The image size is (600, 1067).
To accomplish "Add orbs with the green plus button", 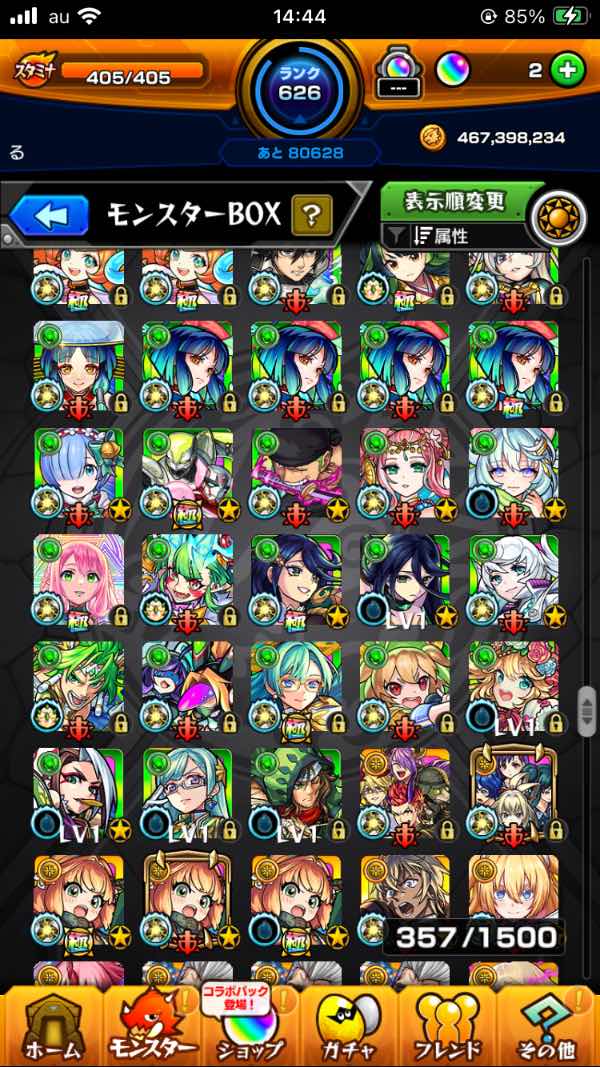I will tap(567, 70).
